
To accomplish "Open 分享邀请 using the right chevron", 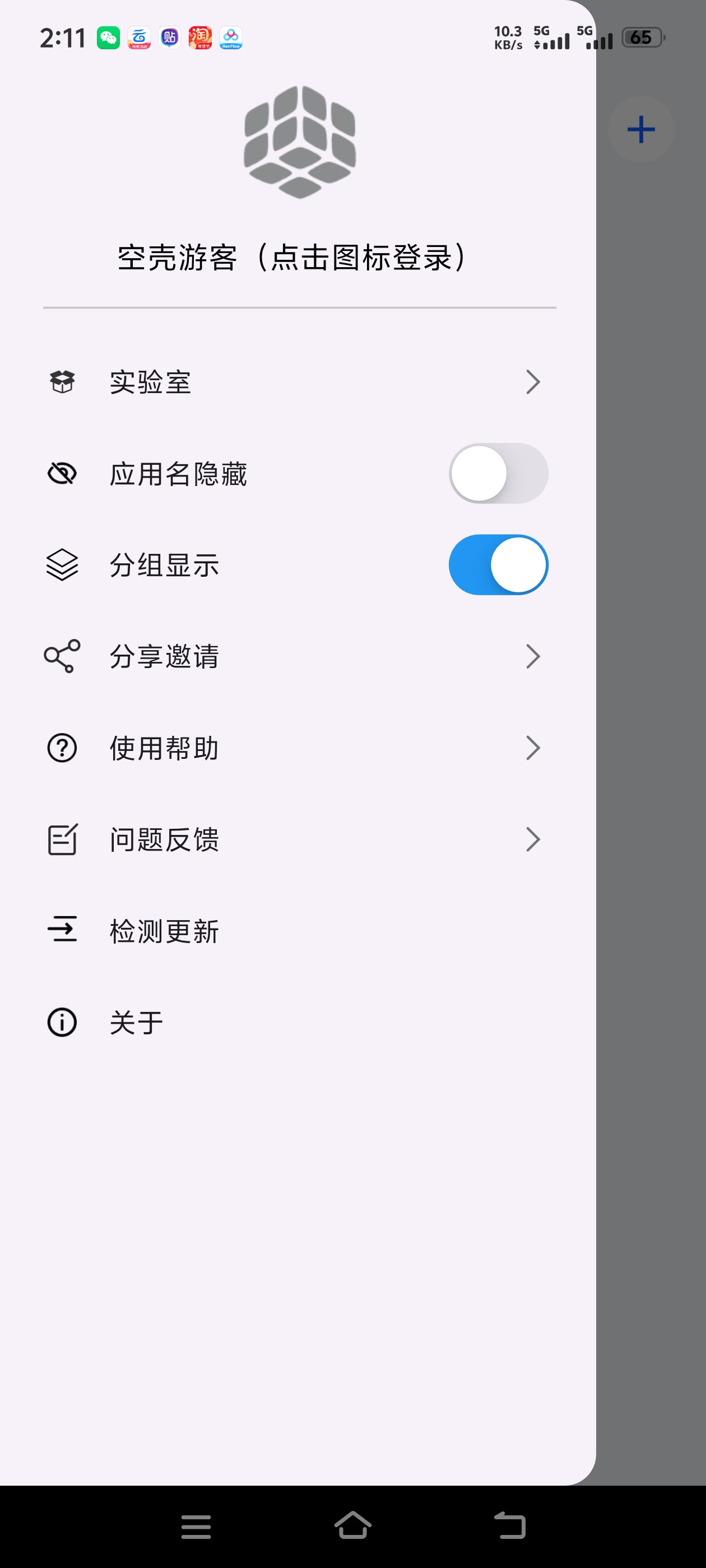I will point(533,656).
